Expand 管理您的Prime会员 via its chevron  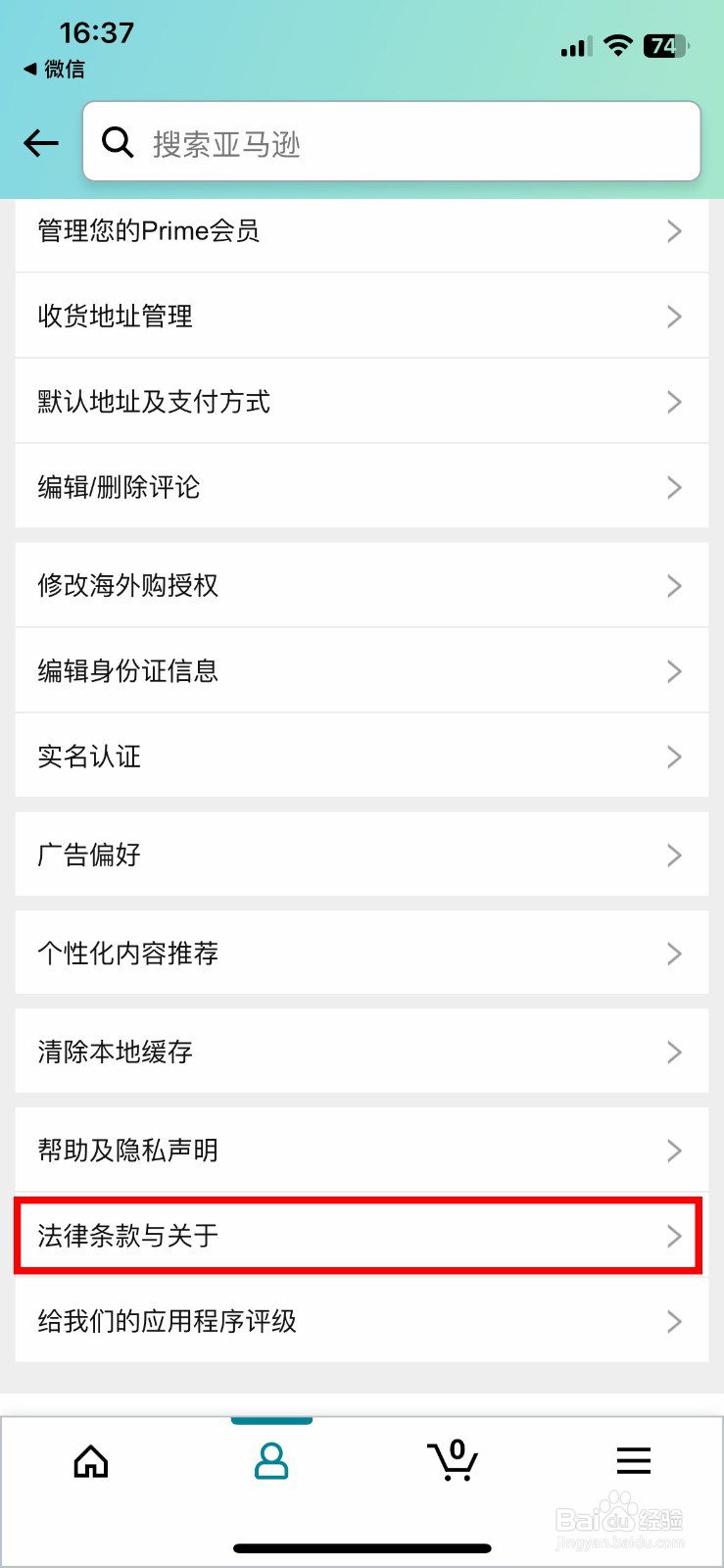click(x=673, y=231)
